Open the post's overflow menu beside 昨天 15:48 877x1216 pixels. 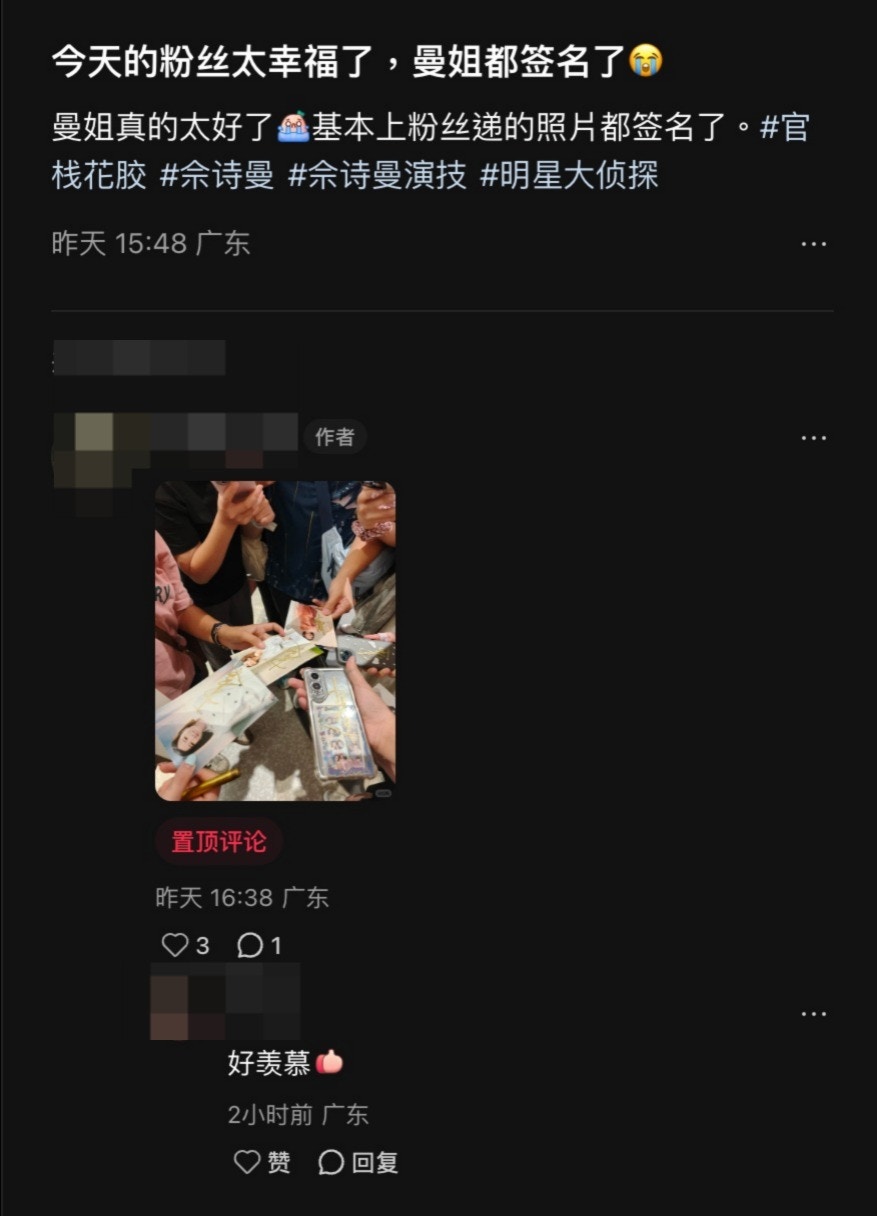click(x=813, y=244)
